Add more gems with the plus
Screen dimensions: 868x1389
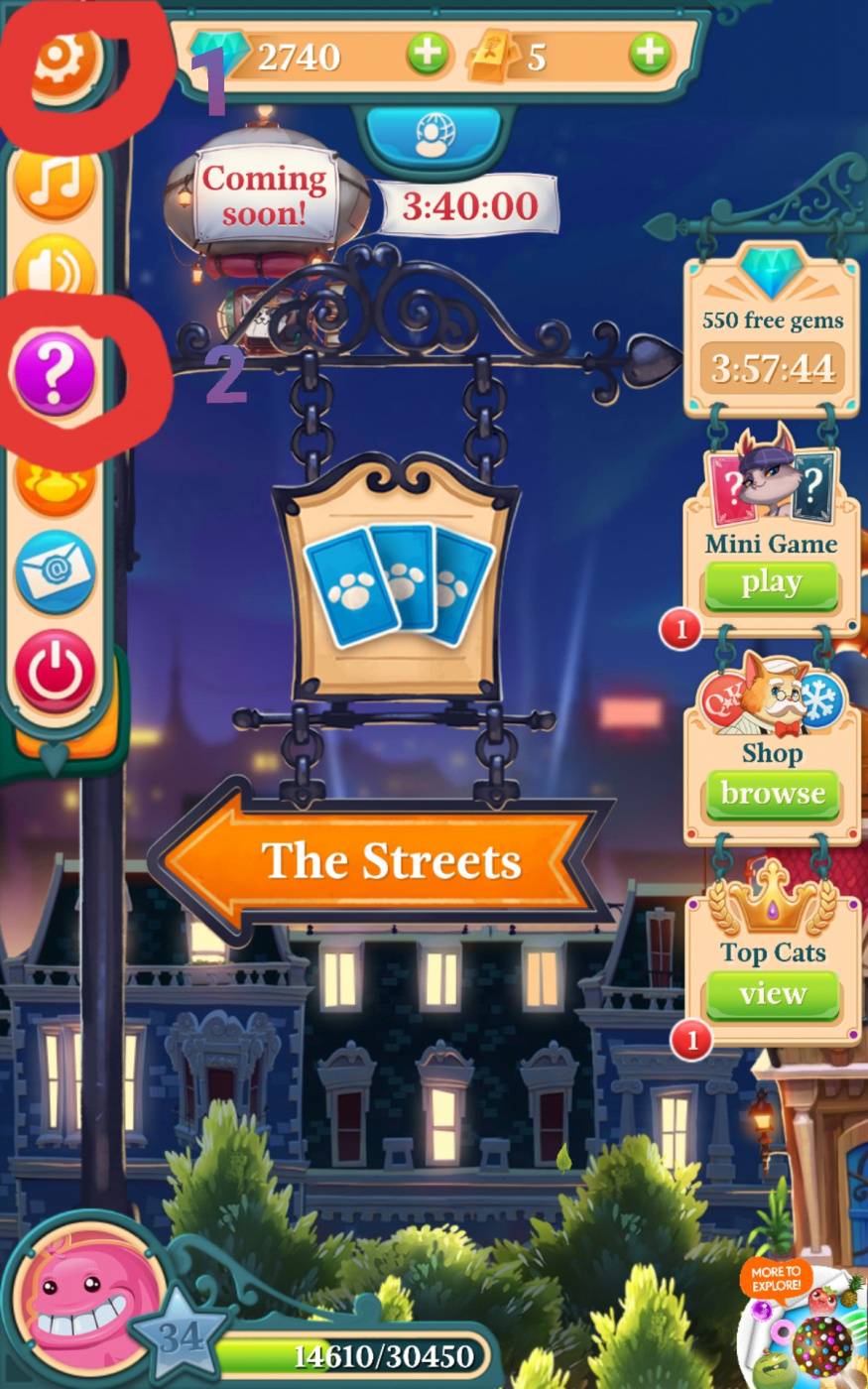point(428,55)
